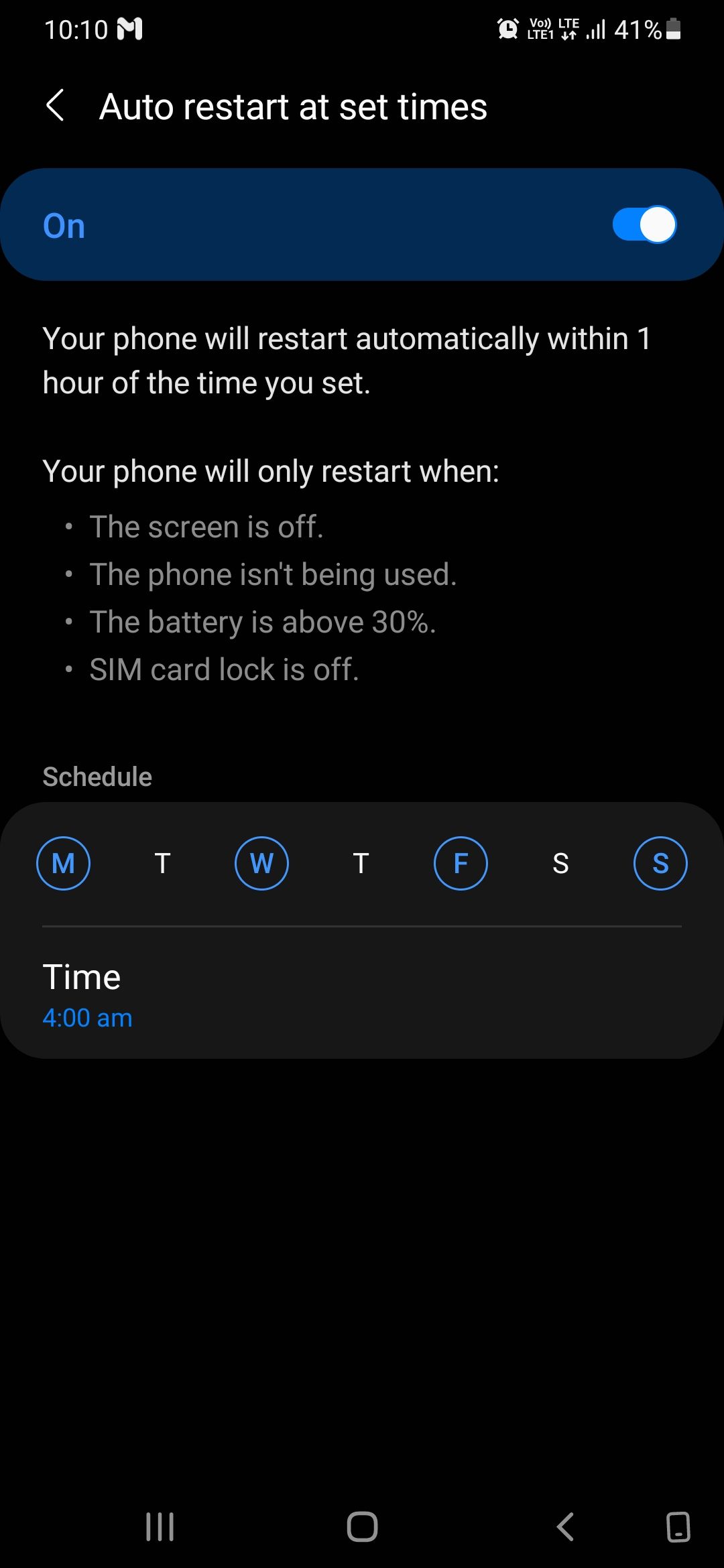Deselect Sunday in the schedule
This screenshot has height=1568, width=724.
[660, 863]
